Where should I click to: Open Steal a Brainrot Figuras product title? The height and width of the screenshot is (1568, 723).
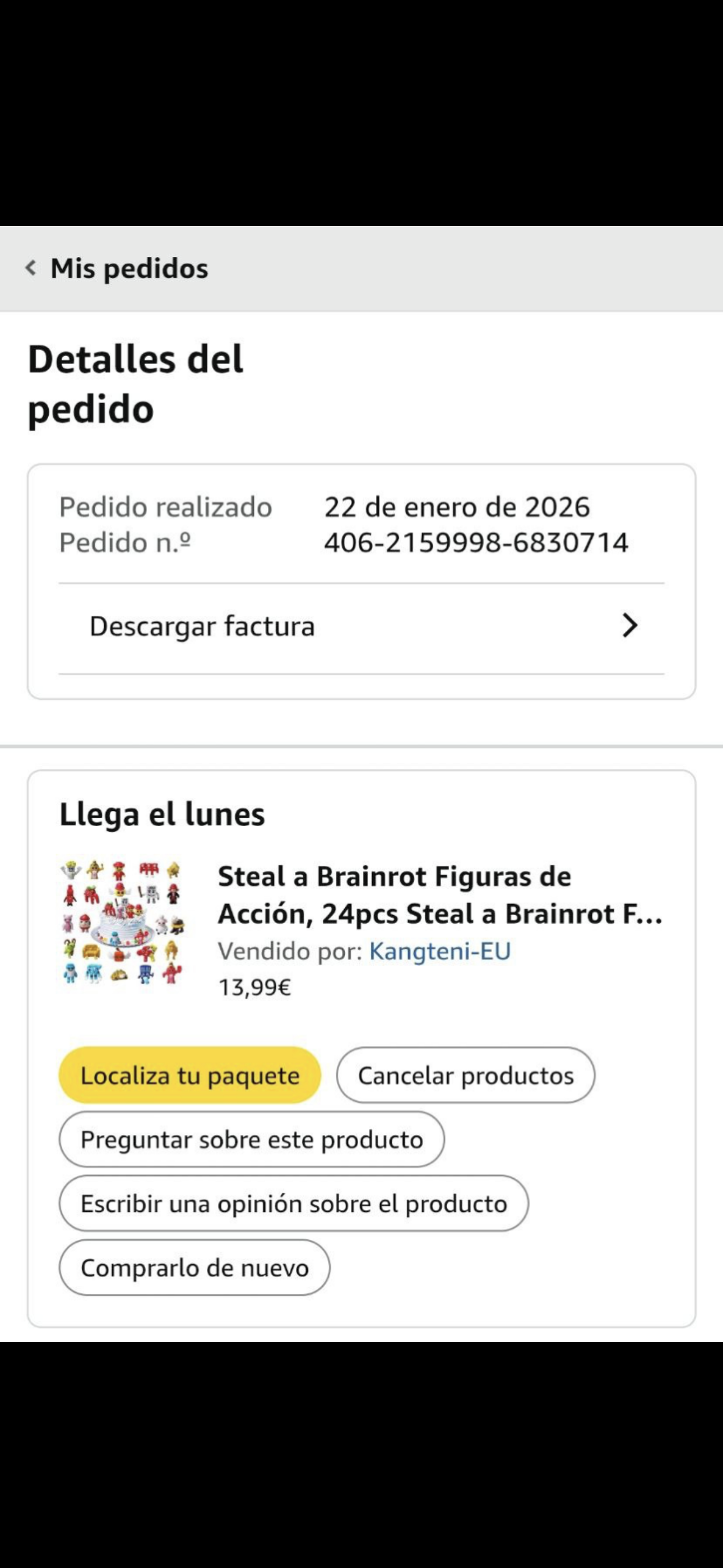[439, 895]
